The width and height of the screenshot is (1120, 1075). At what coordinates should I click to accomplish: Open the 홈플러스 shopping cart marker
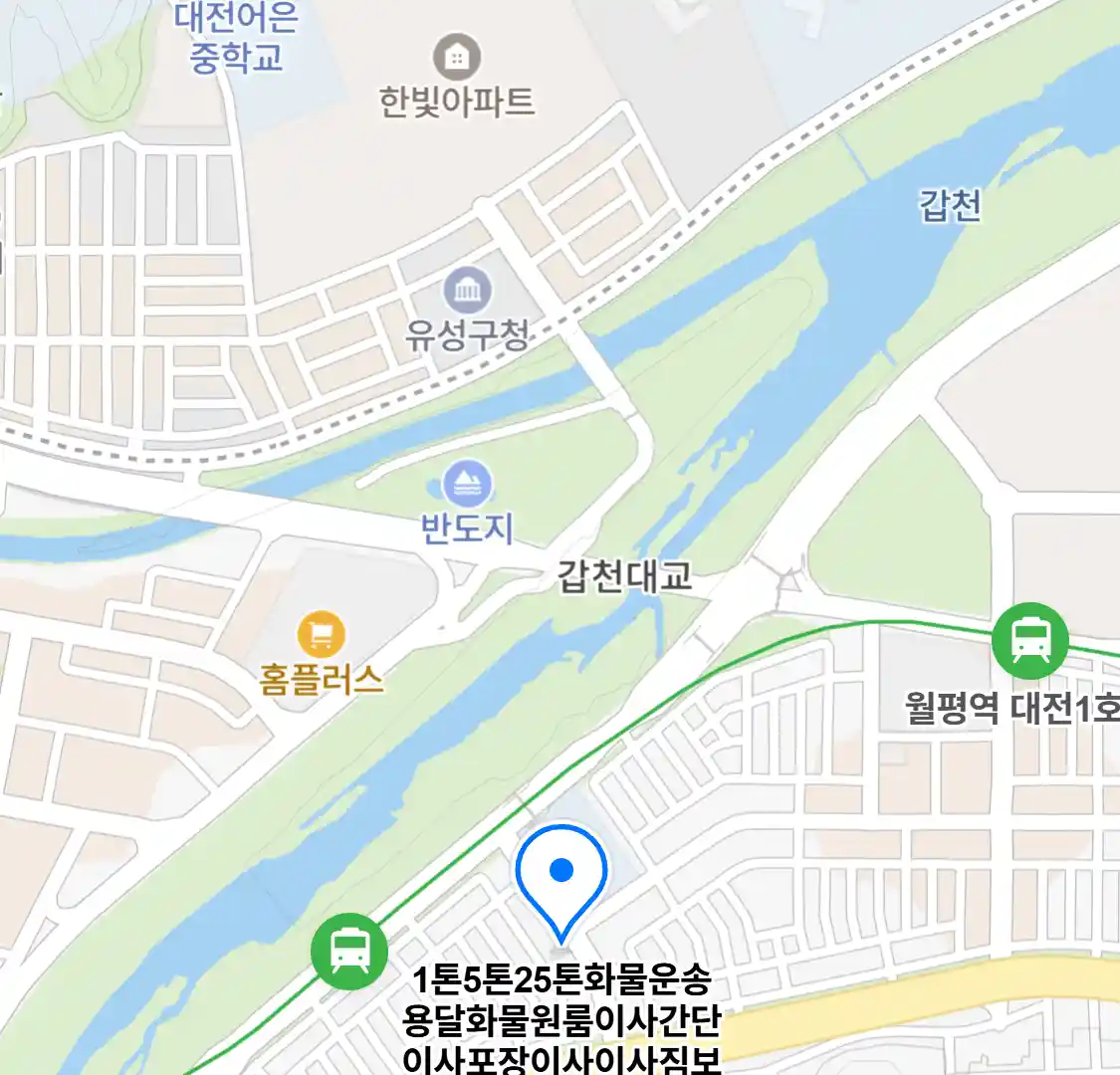[x=321, y=634]
